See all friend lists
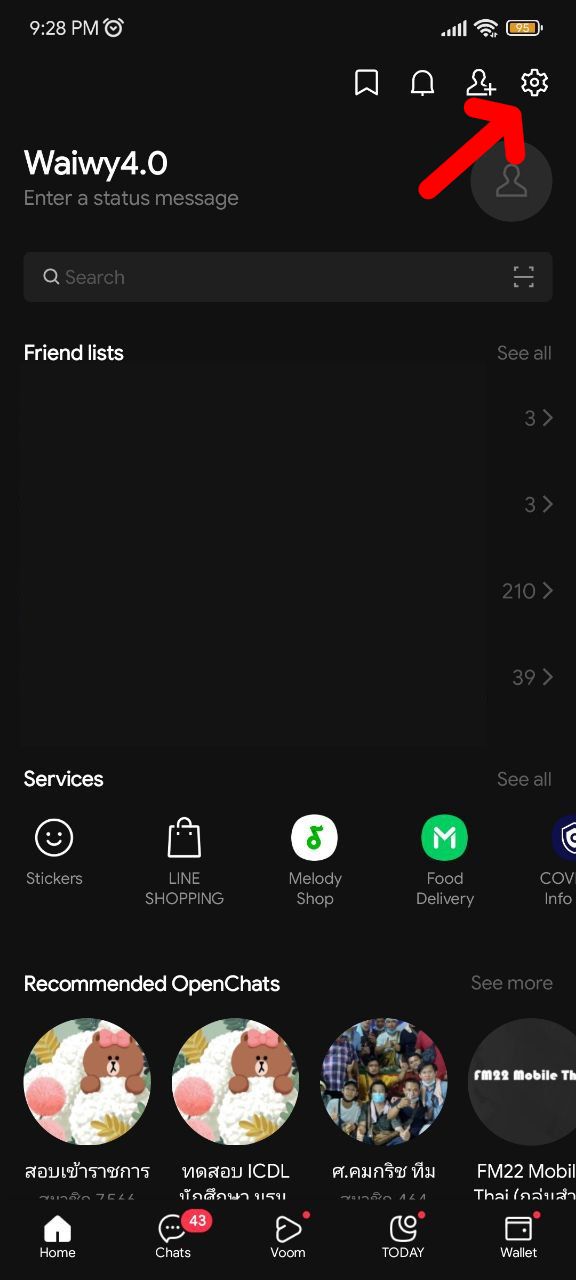 (x=524, y=353)
